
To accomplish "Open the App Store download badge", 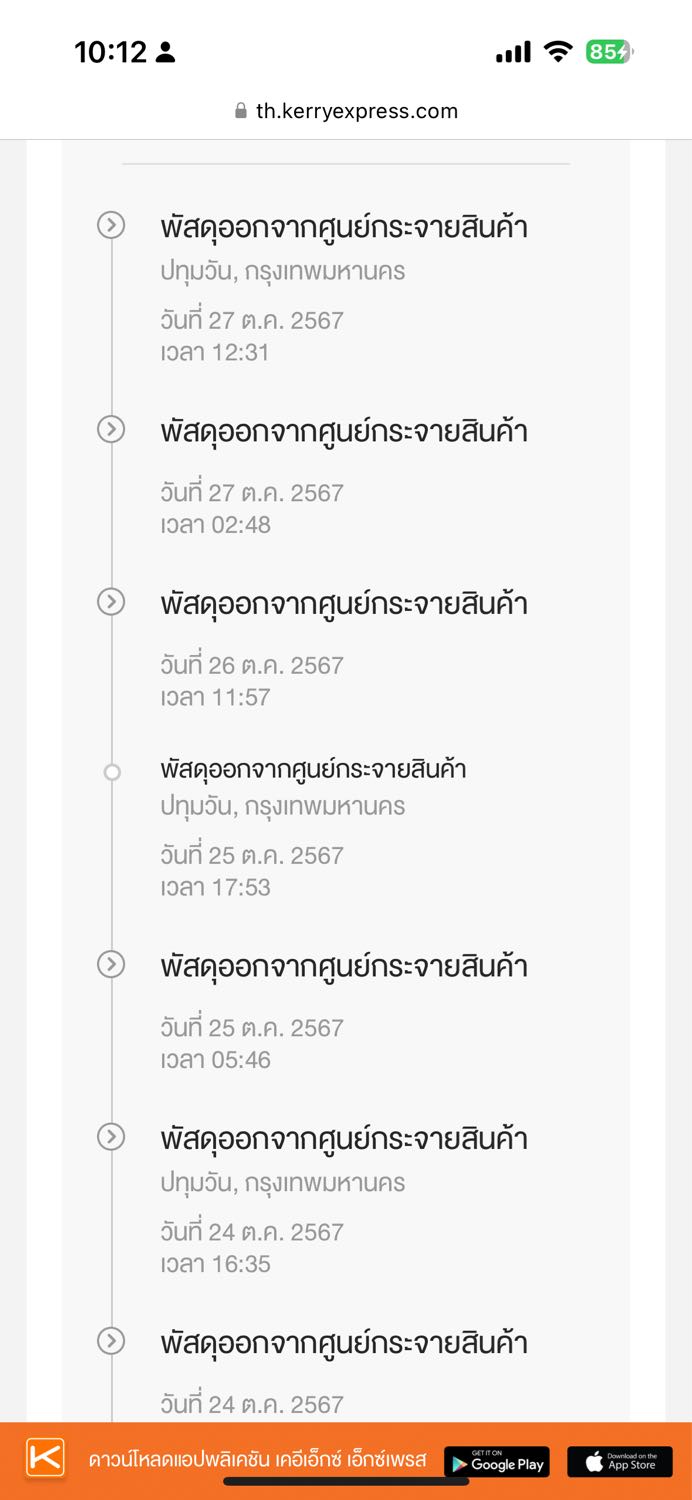I will (x=620, y=1461).
